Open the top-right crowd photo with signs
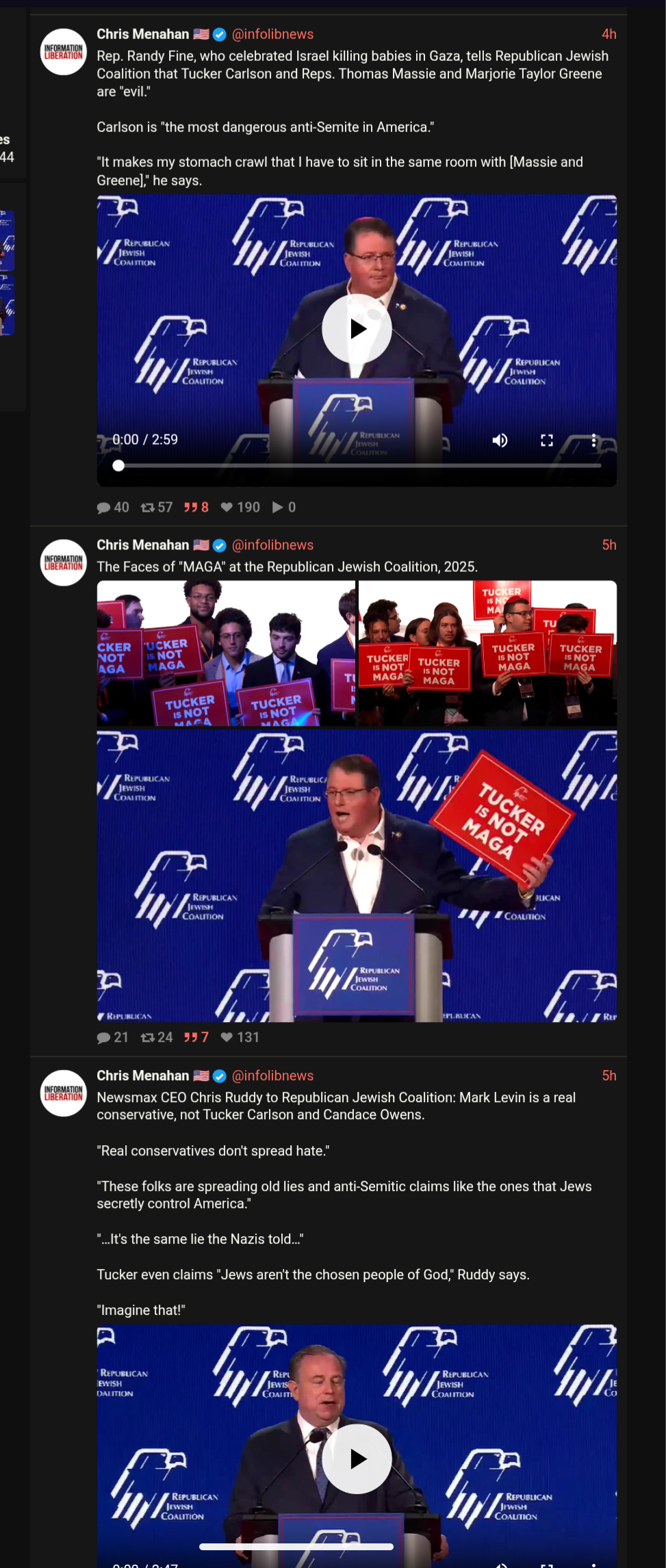Viewport: 666px width, 1568px height. tap(487, 653)
